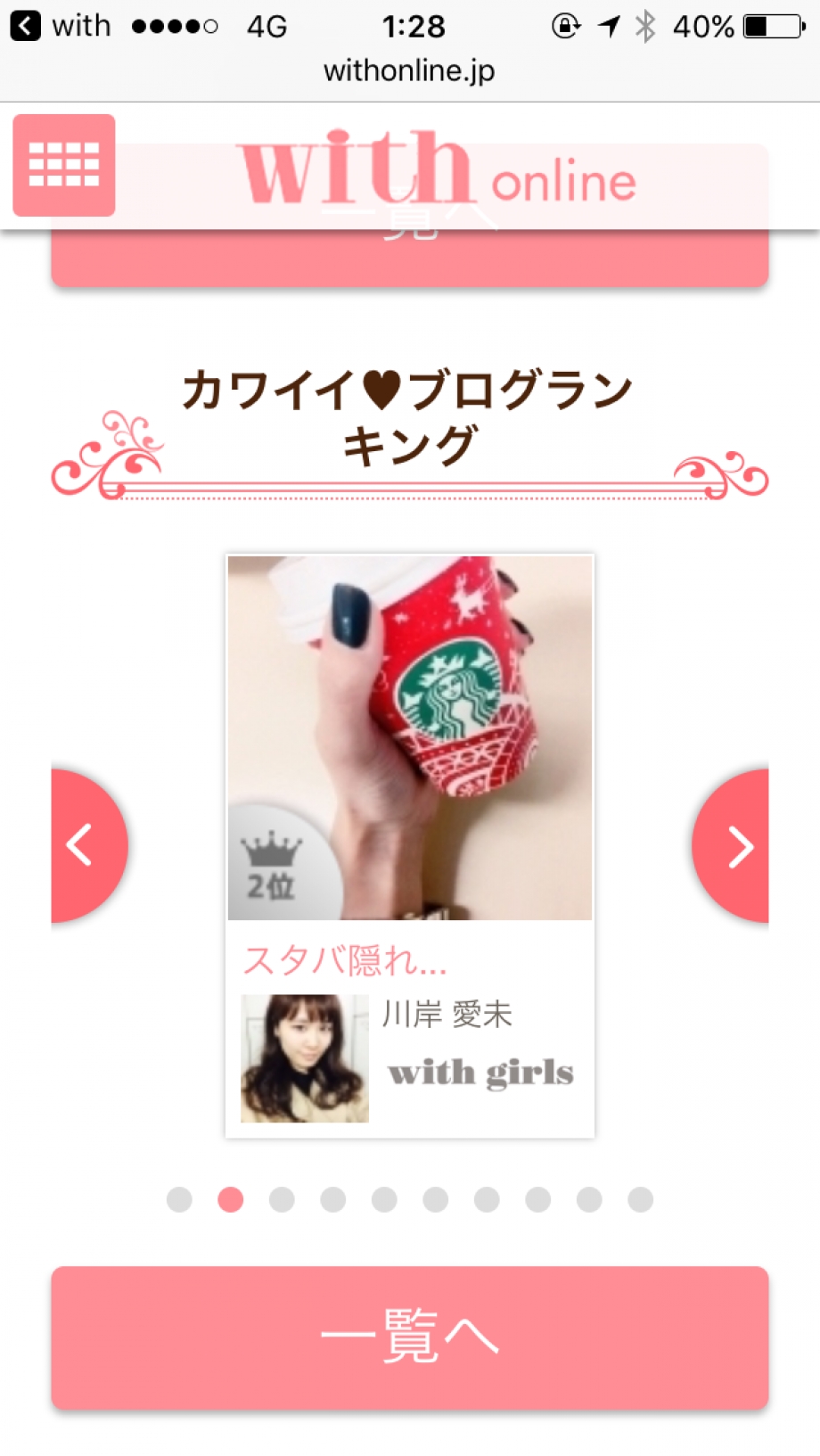820x1456 pixels.
Task: Tap the withonline.jp address bar
Action: 410,70
